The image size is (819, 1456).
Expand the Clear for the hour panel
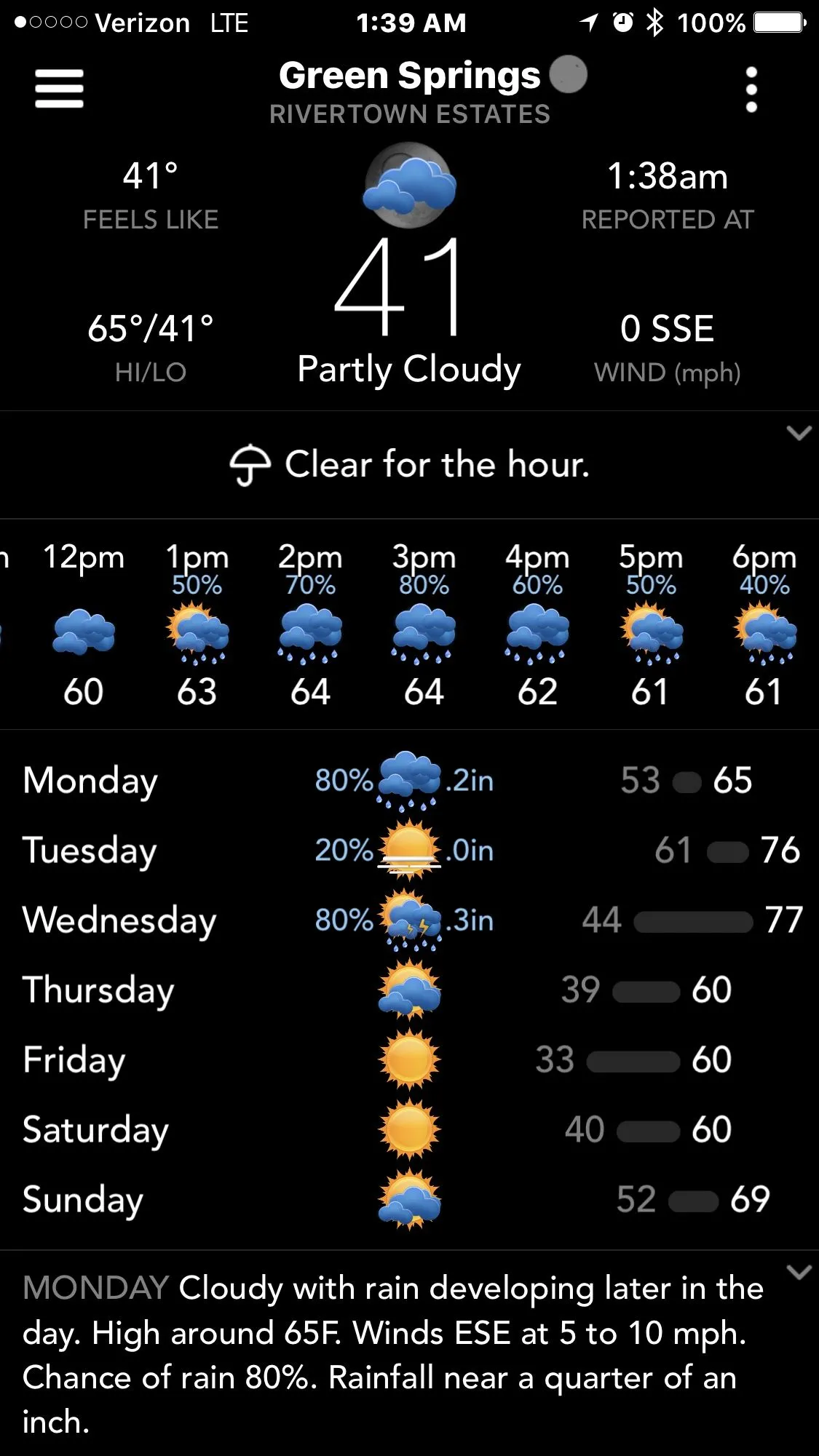pos(799,434)
